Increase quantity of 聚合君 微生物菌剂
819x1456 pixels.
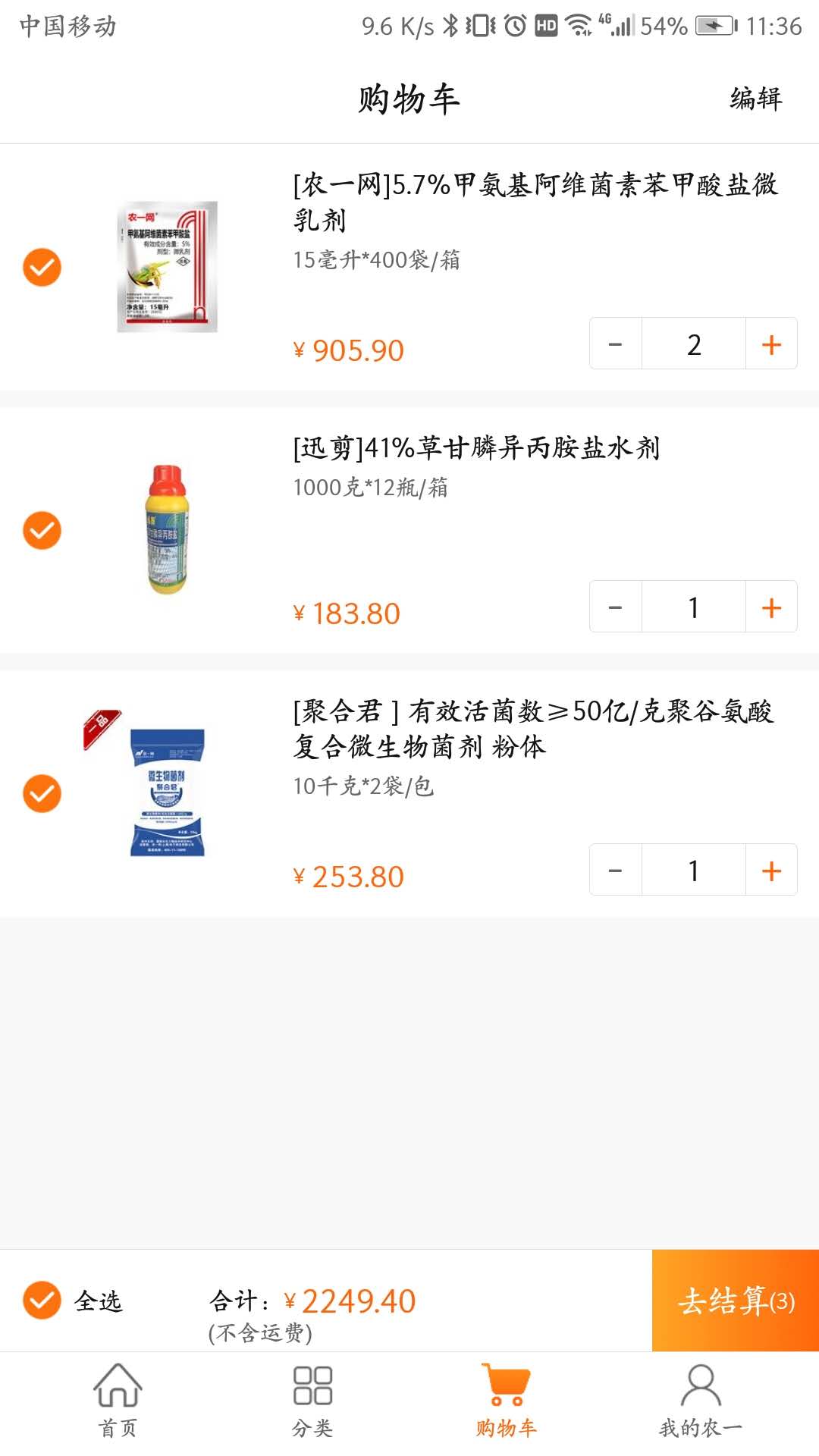(x=771, y=871)
